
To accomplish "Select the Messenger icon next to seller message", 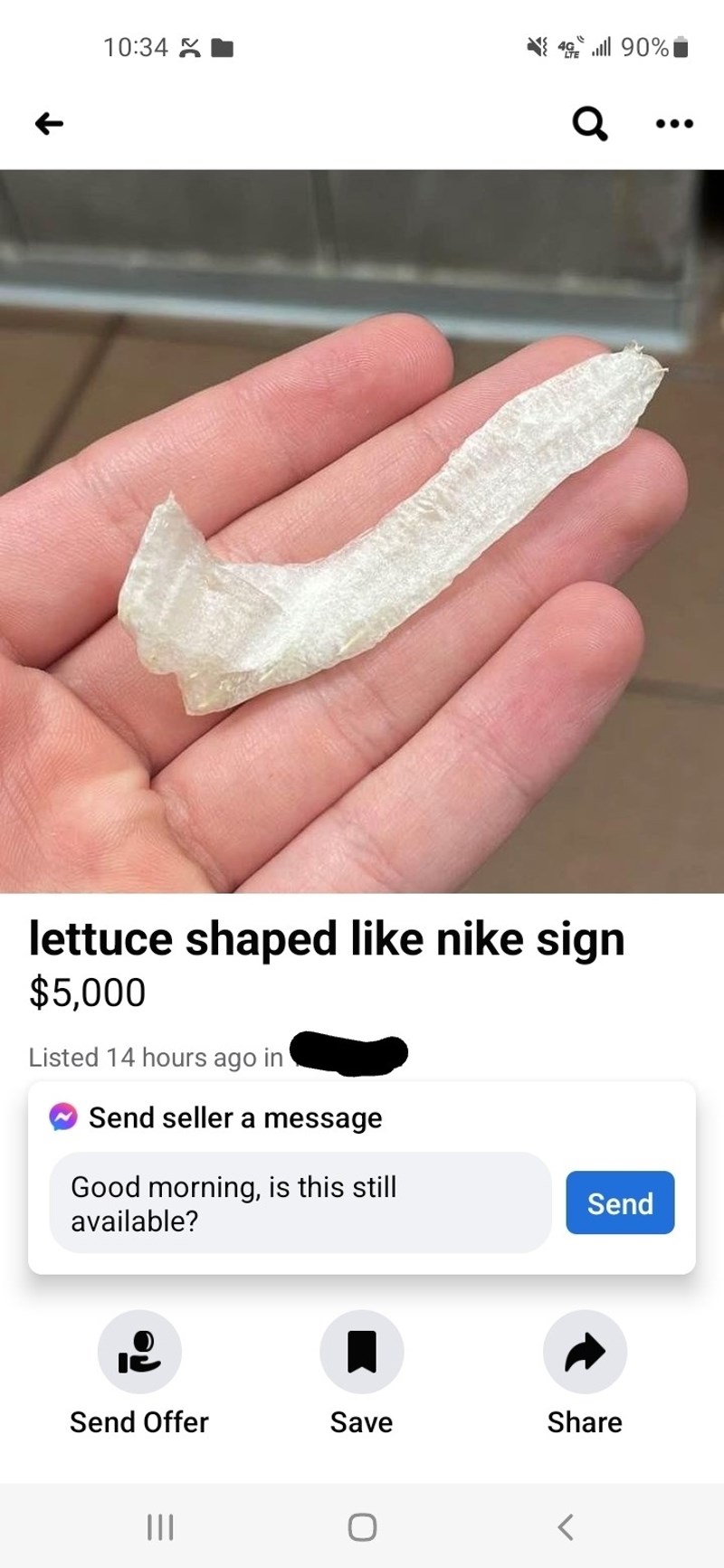I will 60,1117.
